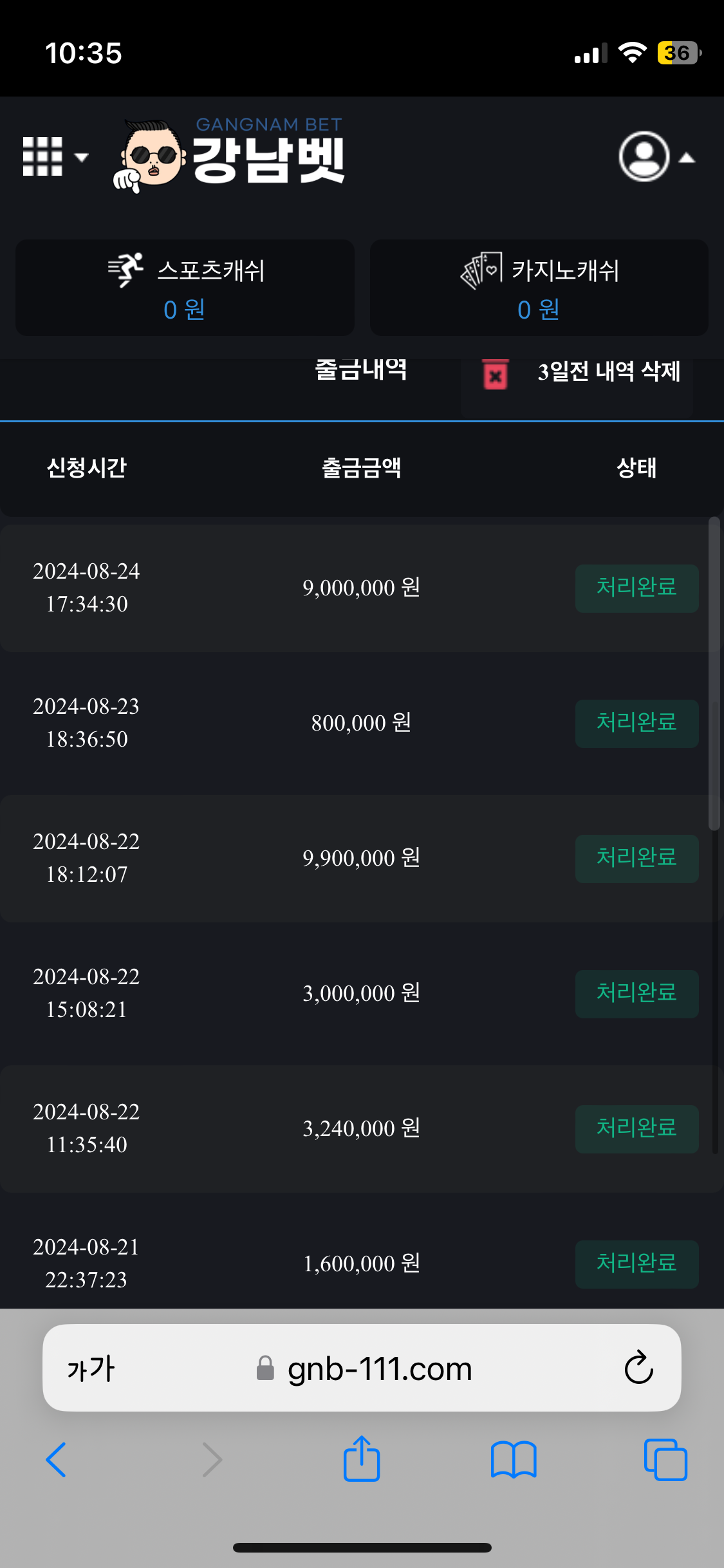Open the 스포츠캐쉬 balance card
Image resolution: width=724 pixels, height=1568 pixels.
185,288
